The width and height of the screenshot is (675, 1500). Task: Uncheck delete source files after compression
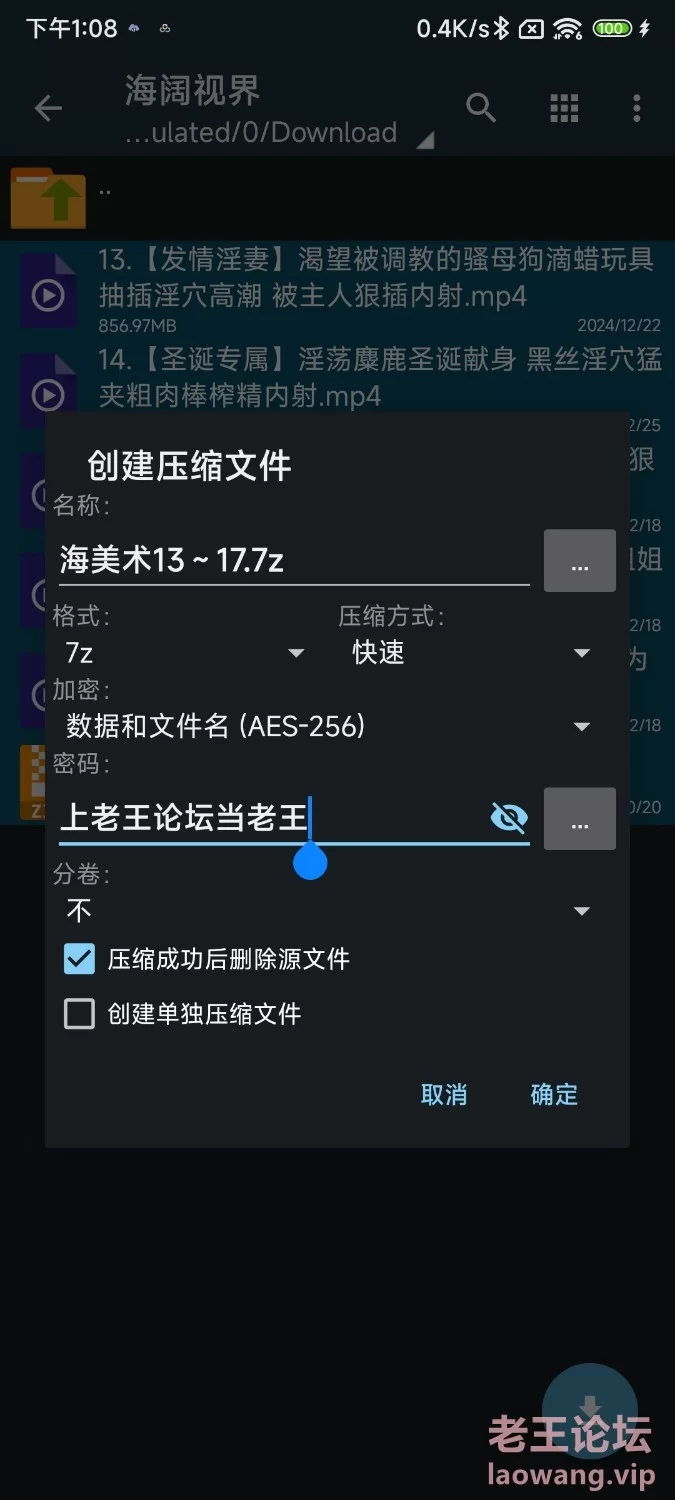(x=80, y=959)
